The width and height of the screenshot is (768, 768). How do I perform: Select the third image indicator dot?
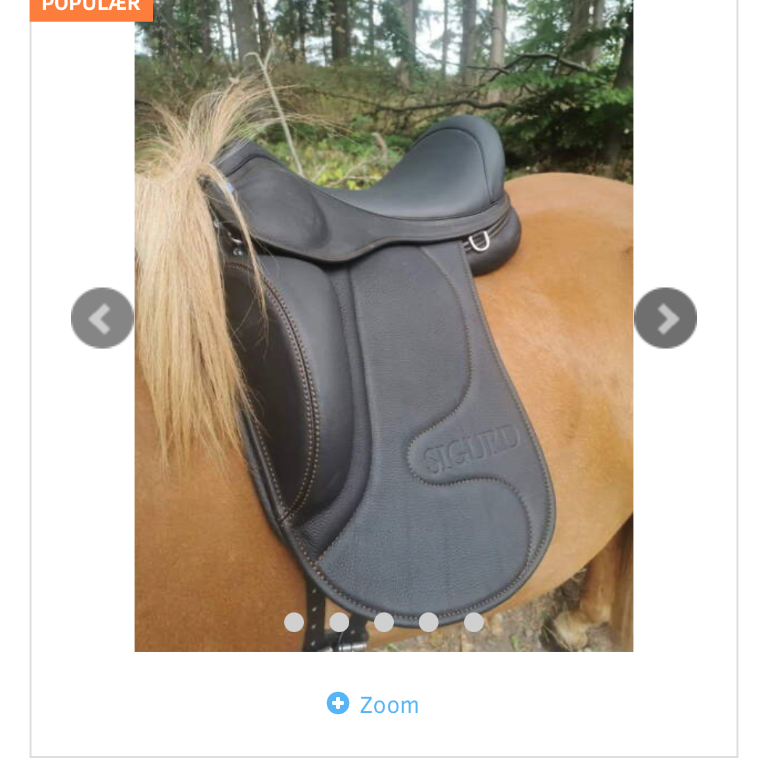(384, 622)
